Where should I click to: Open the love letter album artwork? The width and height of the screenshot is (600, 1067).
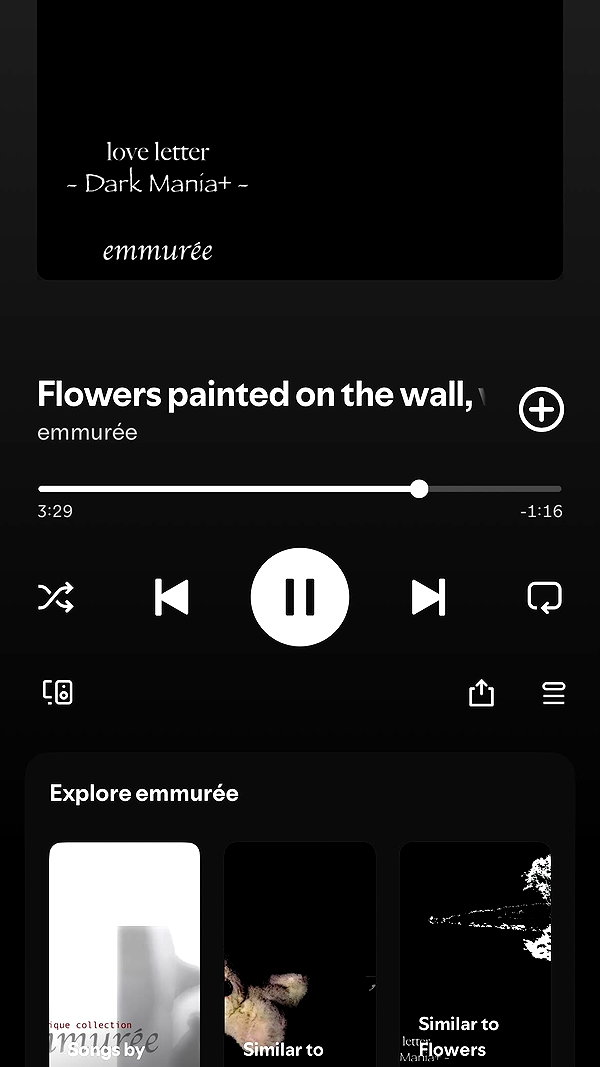click(x=300, y=139)
